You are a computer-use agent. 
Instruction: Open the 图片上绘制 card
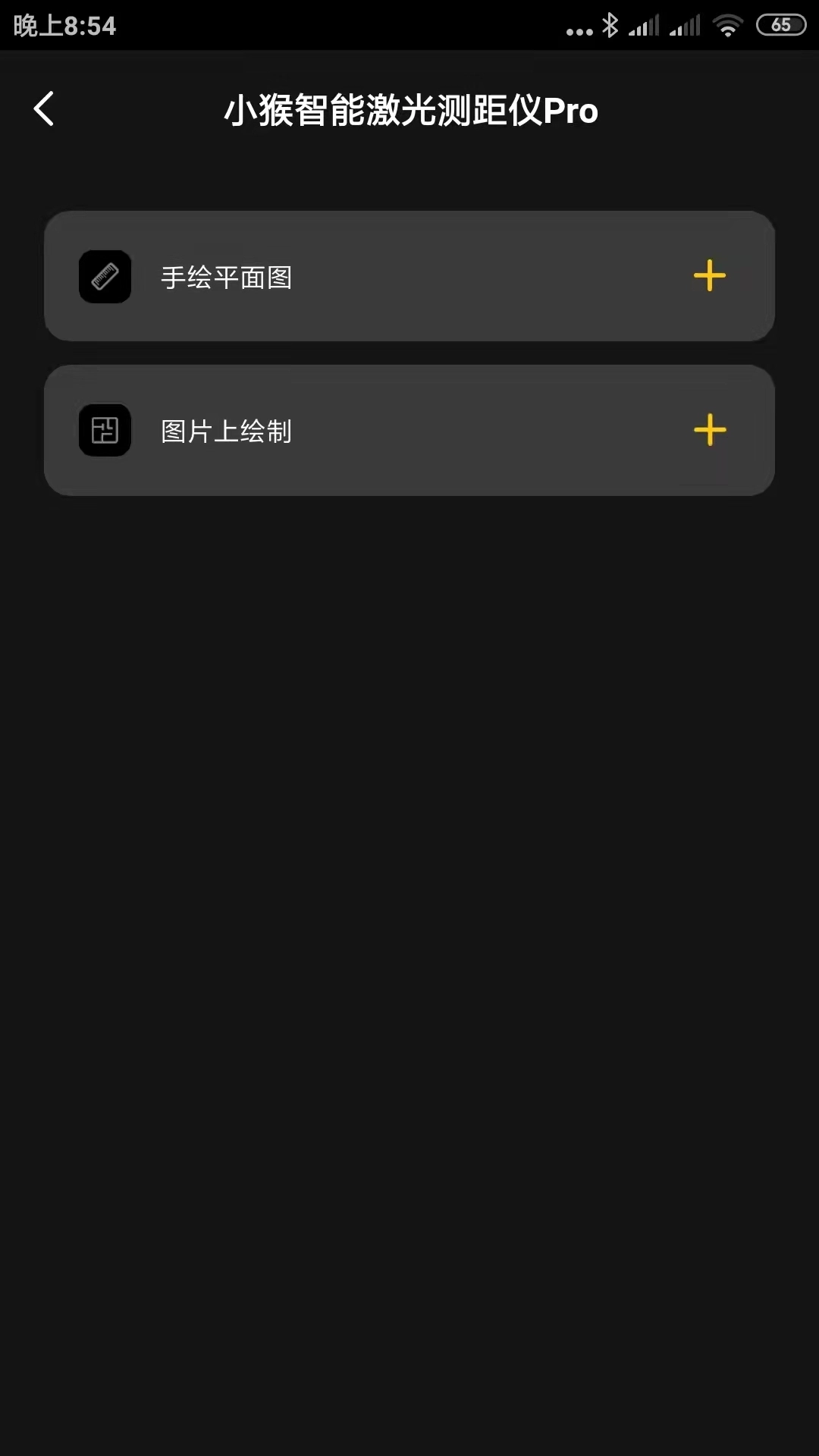tap(409, 430)
